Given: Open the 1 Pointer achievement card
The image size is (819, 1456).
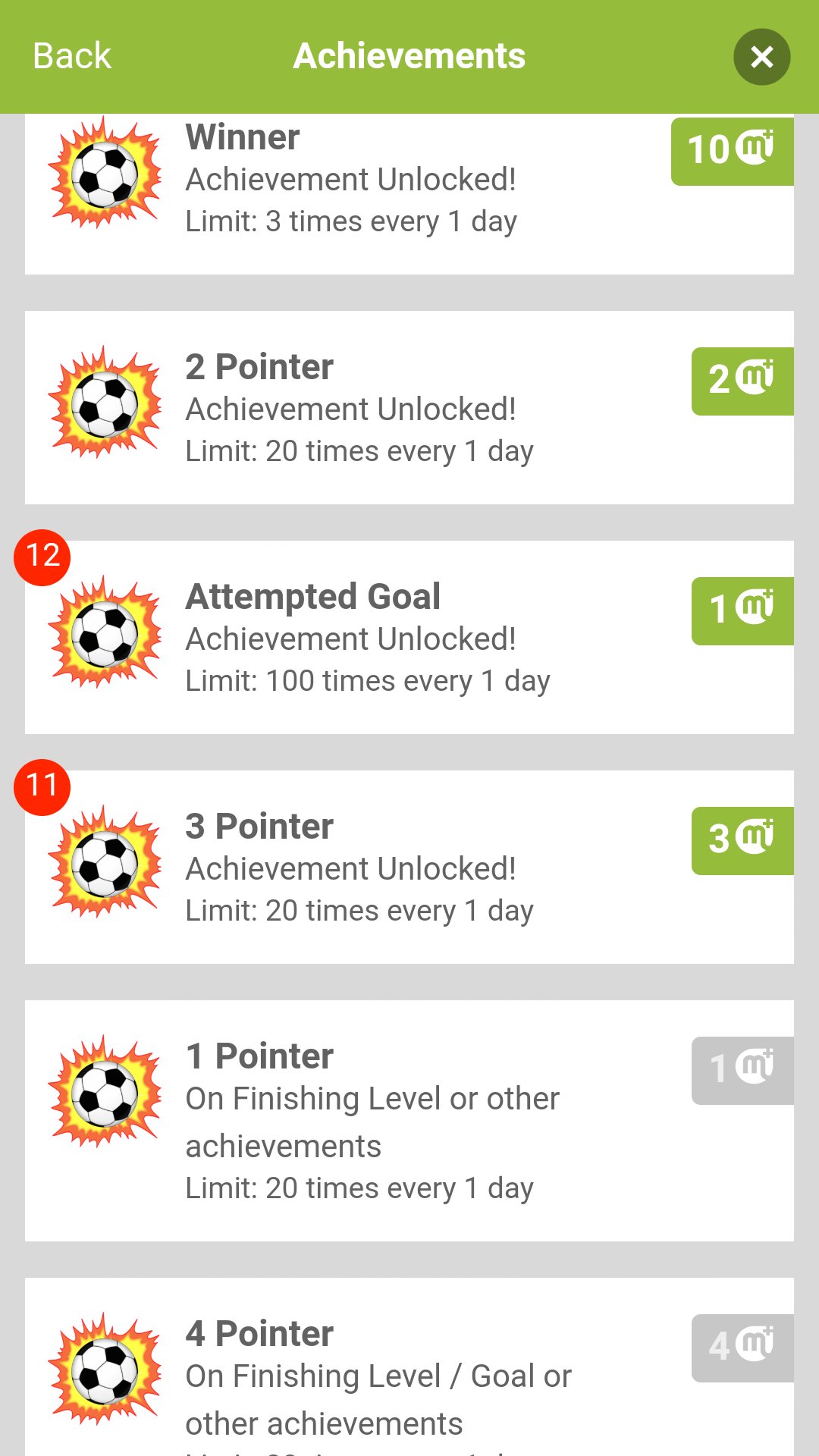Looking at the screenshot, I should pos(409,1120).
